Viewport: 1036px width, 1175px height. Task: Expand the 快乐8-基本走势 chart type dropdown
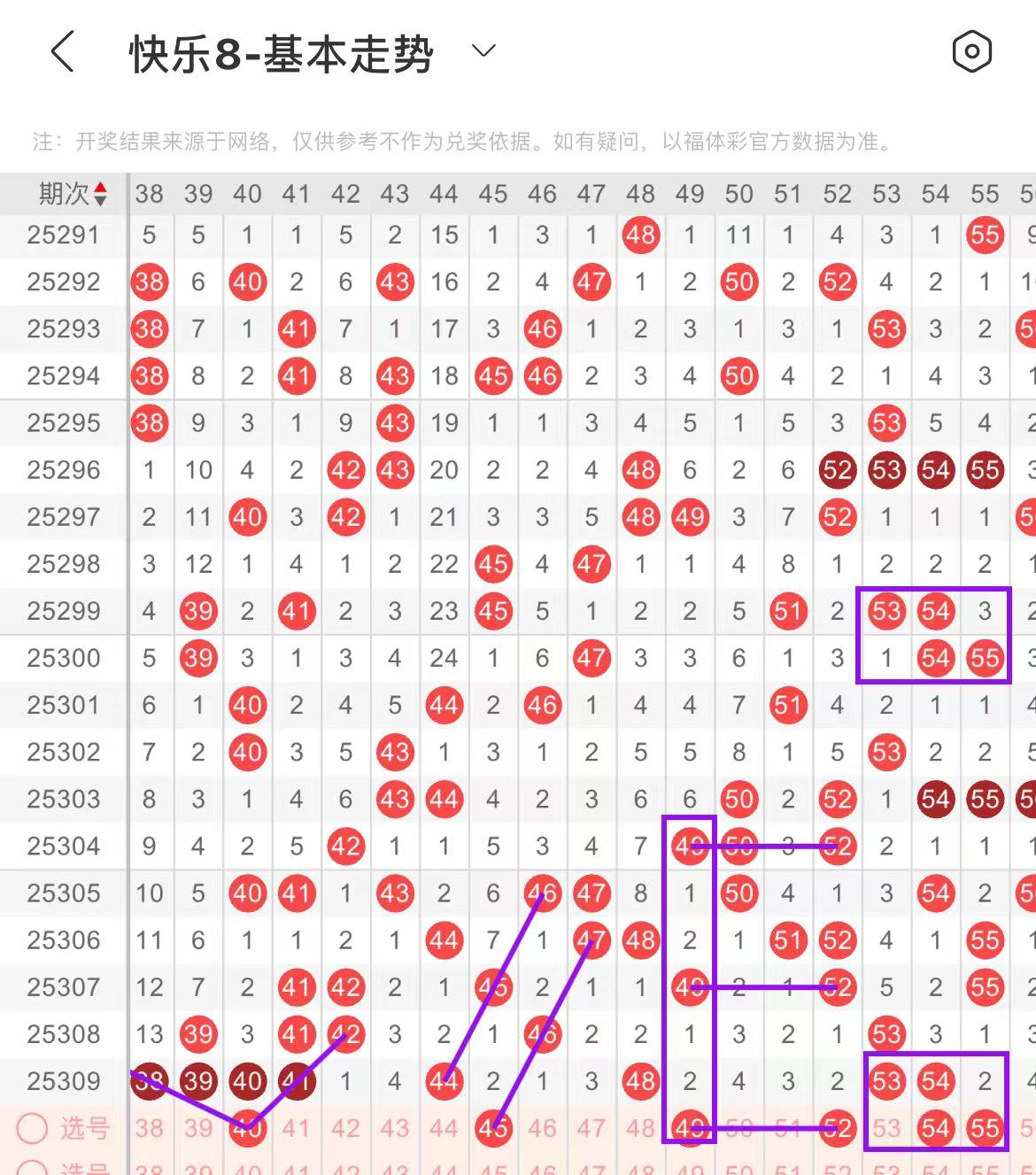pyautogui.click(x=483, y=51)
